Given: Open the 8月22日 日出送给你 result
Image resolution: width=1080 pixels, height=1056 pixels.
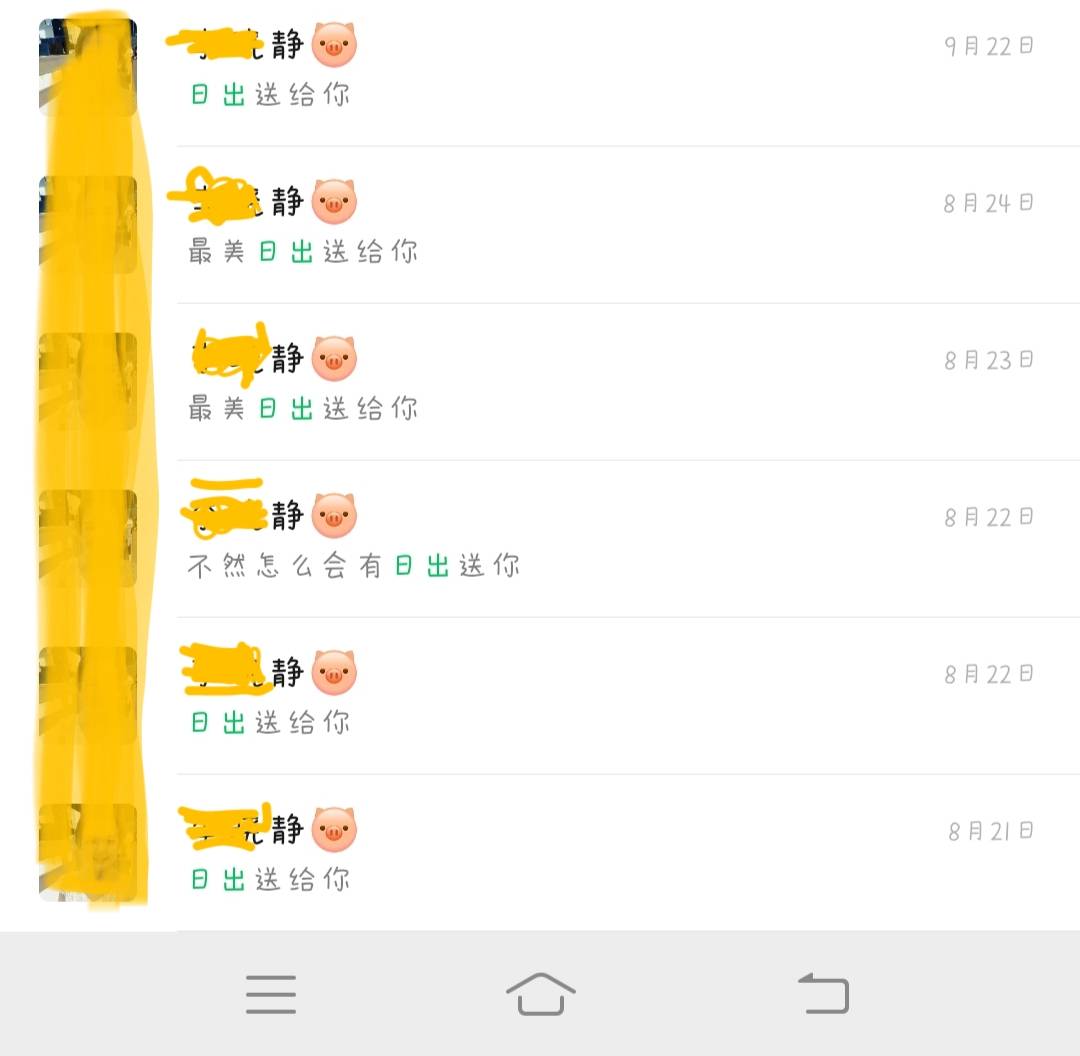Looking at the screenshot, I should (x=600, y=697).
